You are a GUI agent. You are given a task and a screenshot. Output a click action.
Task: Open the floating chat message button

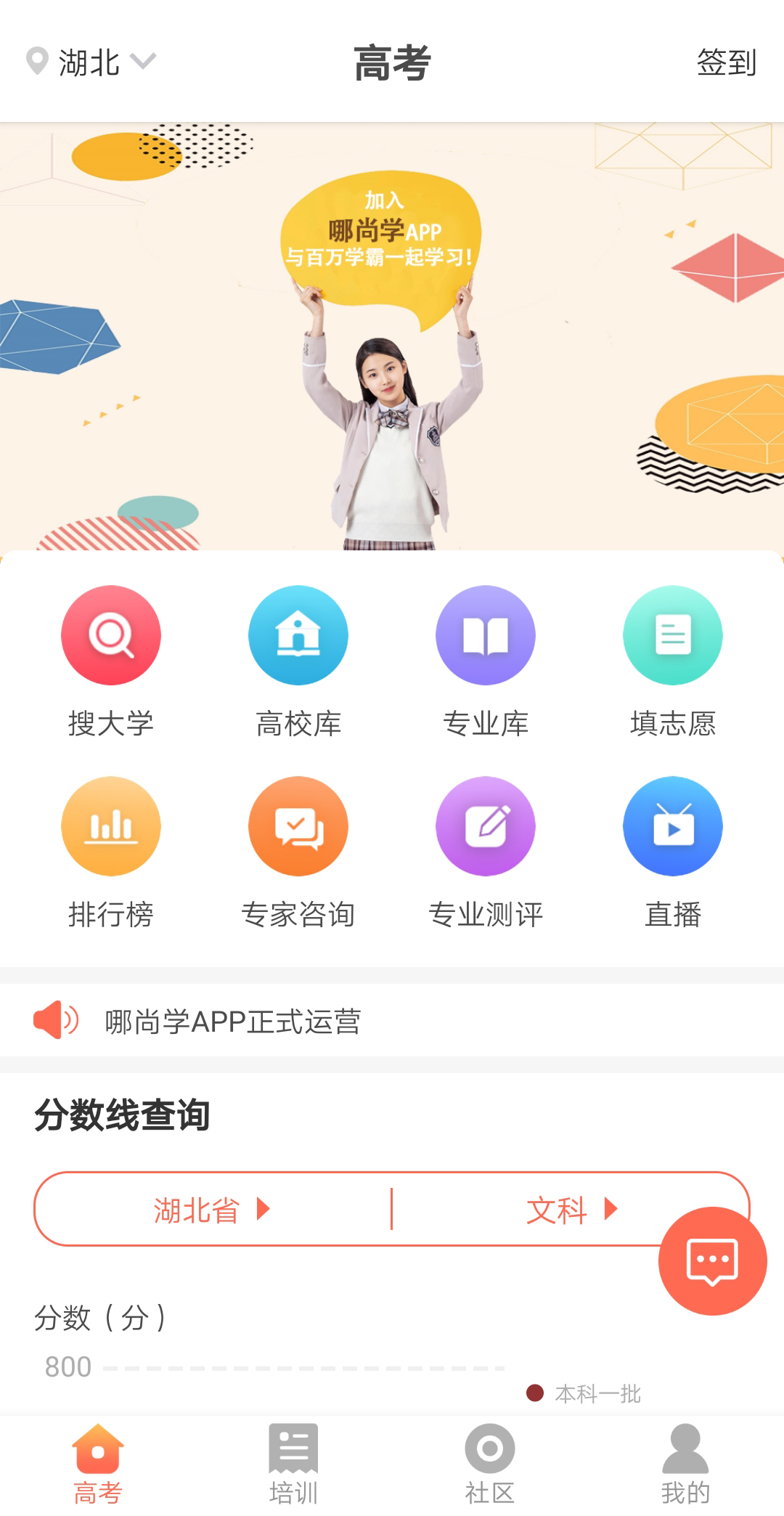[x=712, y=1261]
